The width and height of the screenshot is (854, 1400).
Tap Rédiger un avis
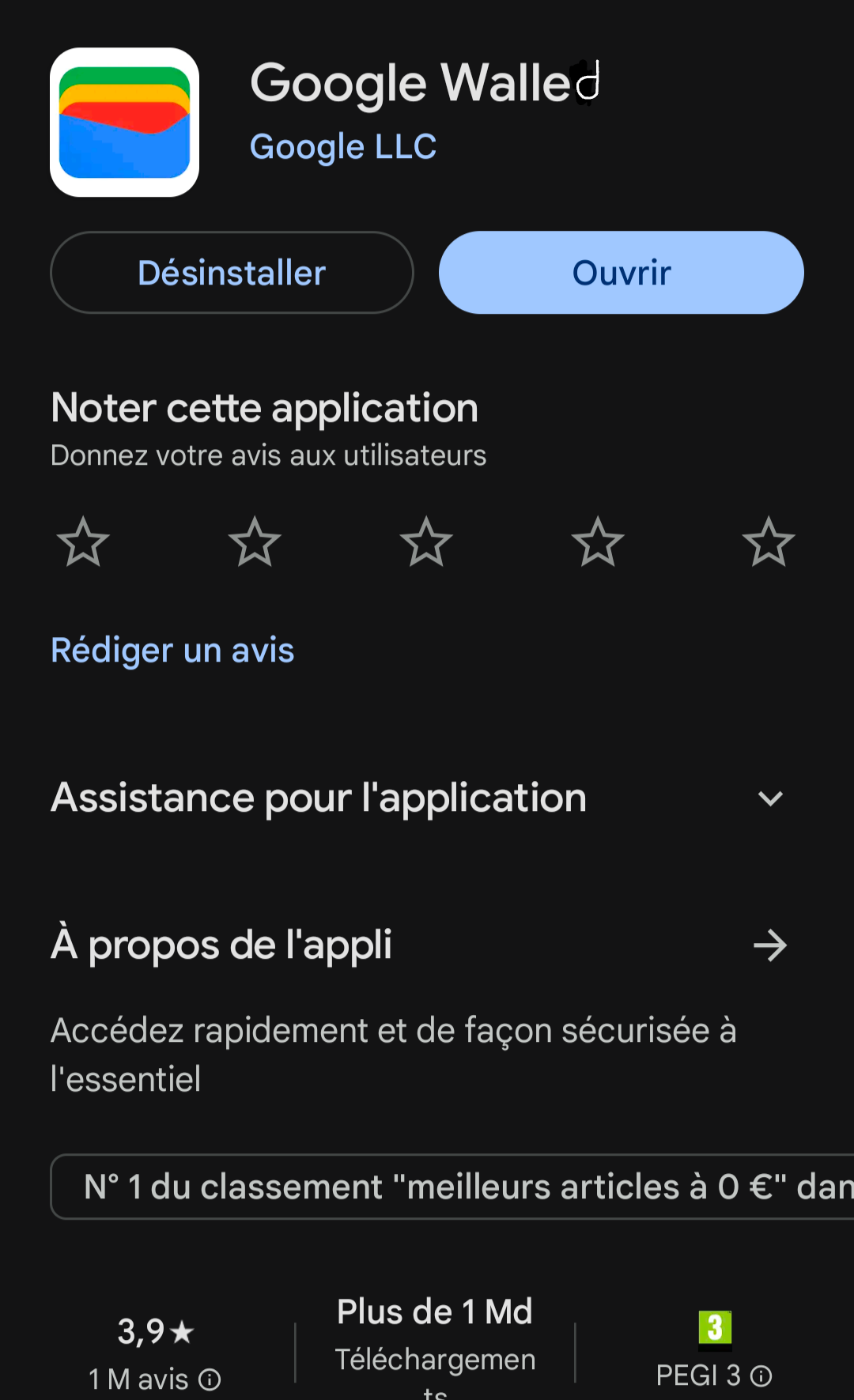pyautogui.click(x=172, y=651)
